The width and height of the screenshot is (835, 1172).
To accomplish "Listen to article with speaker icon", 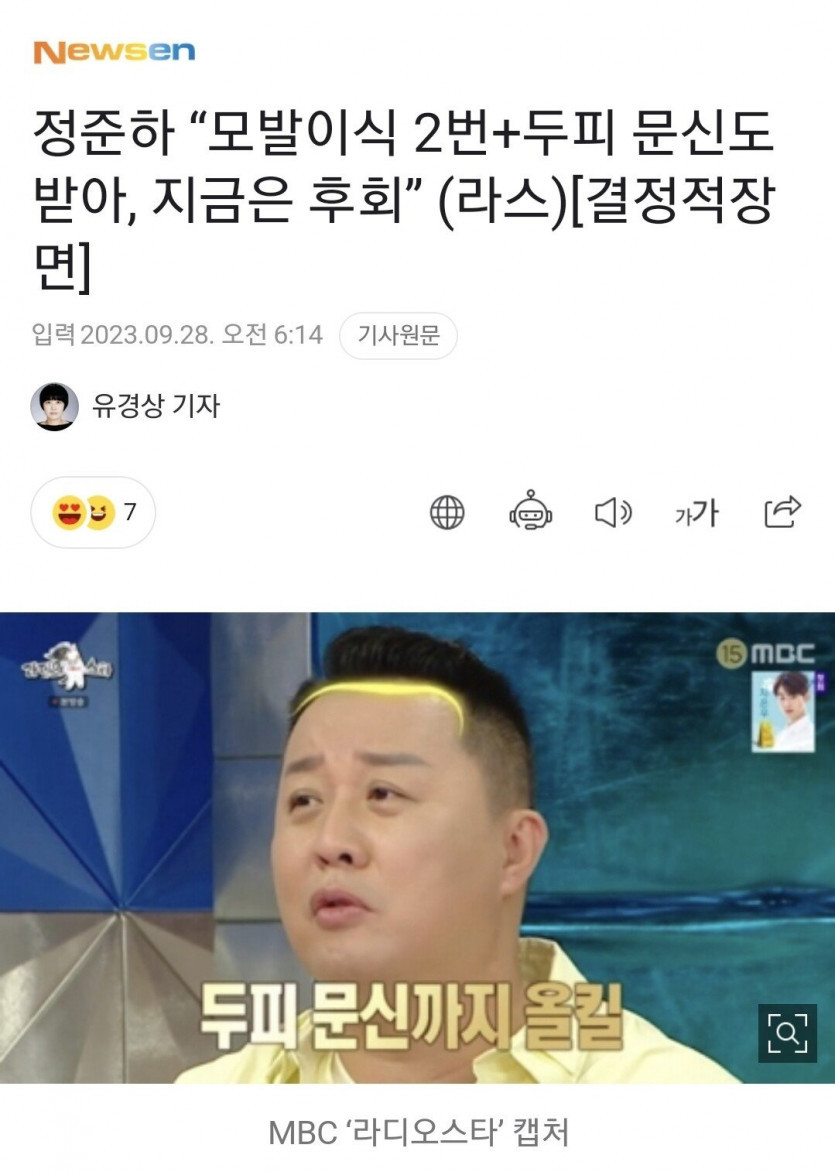I will click(x=613, y=512).
